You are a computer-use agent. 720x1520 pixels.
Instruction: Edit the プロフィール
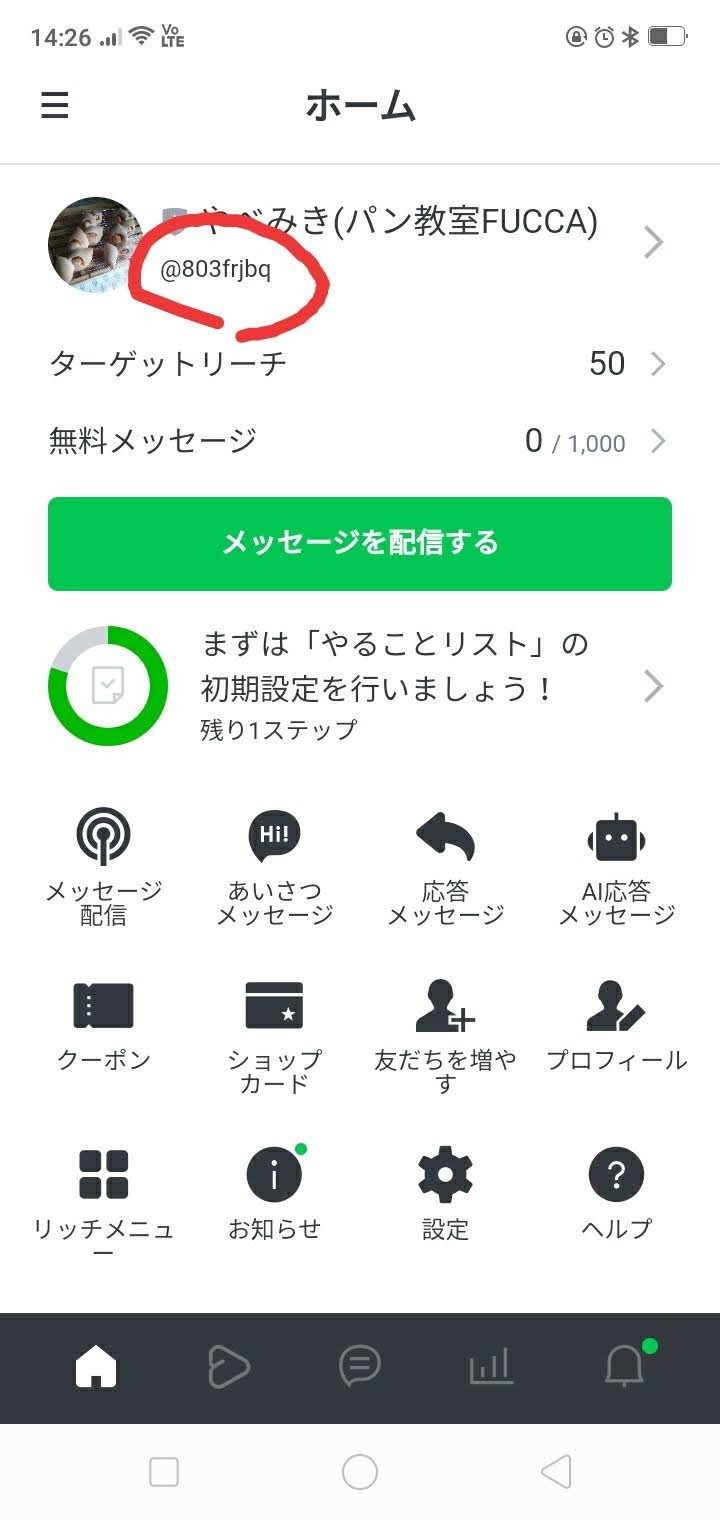pos(617,1025)
